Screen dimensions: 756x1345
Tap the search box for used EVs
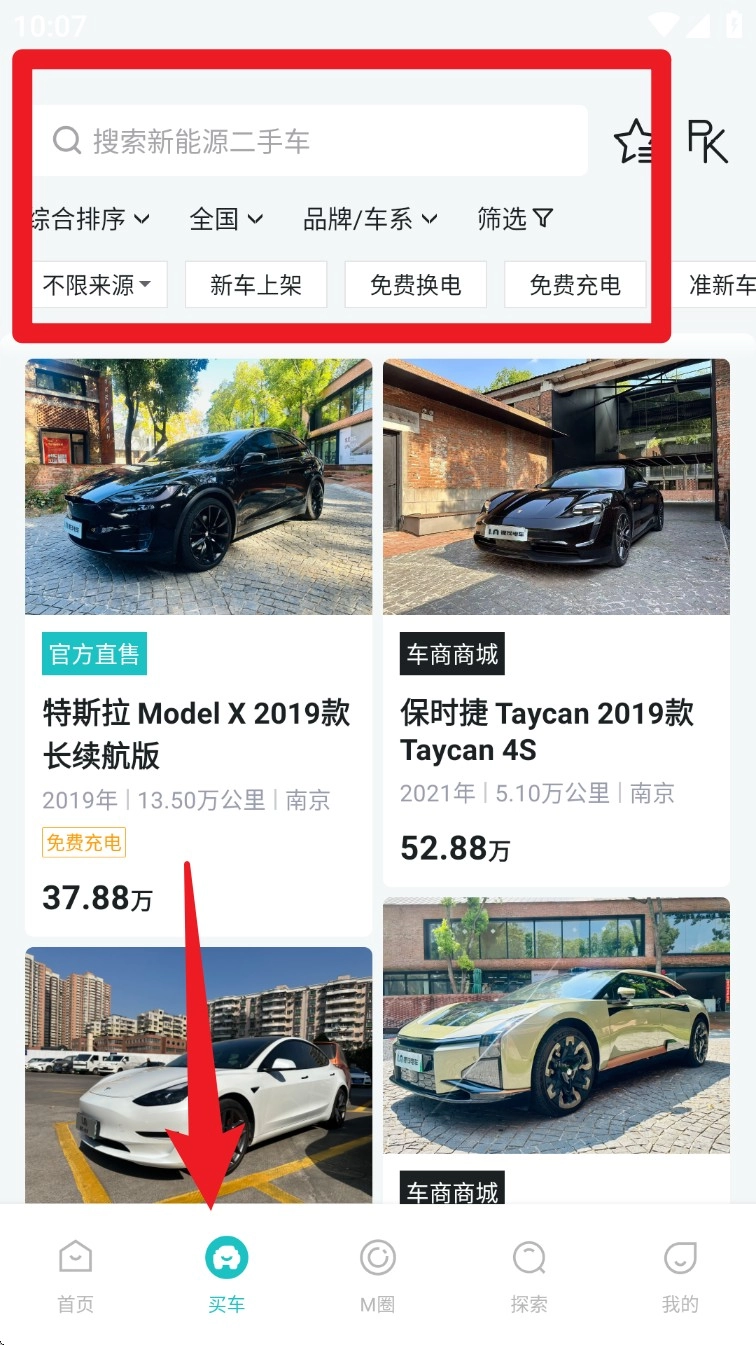click(x=310, y=141)
